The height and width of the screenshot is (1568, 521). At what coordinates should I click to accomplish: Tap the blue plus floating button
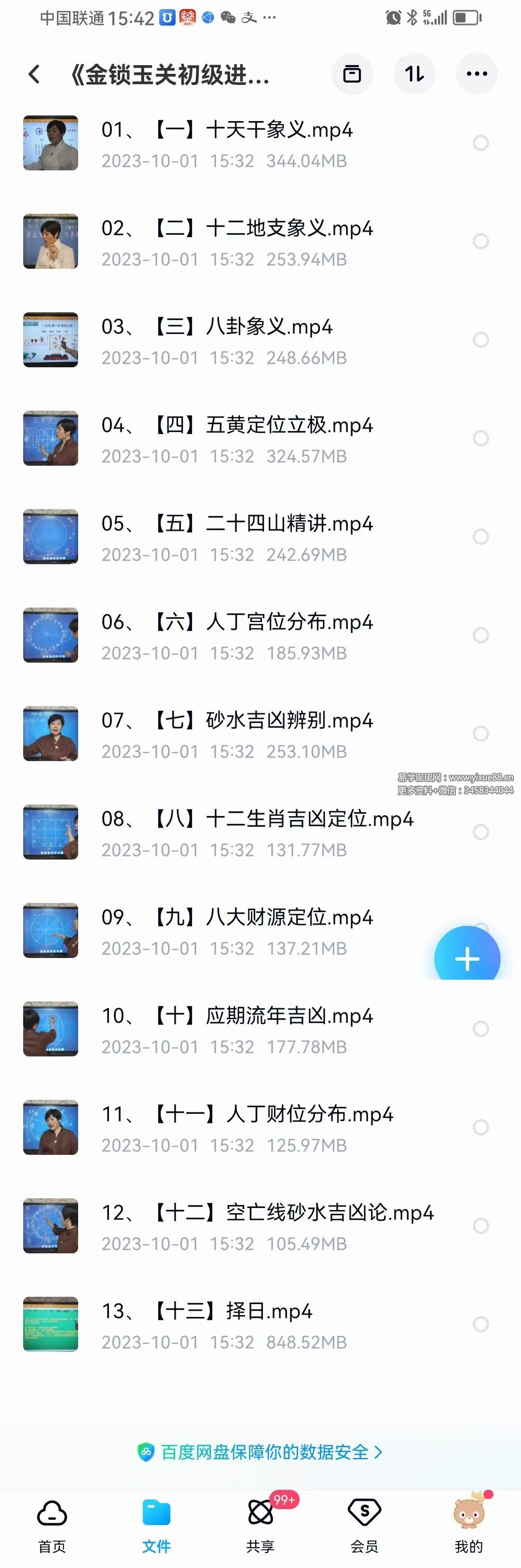pyautogui.click(x=467, y=958)
